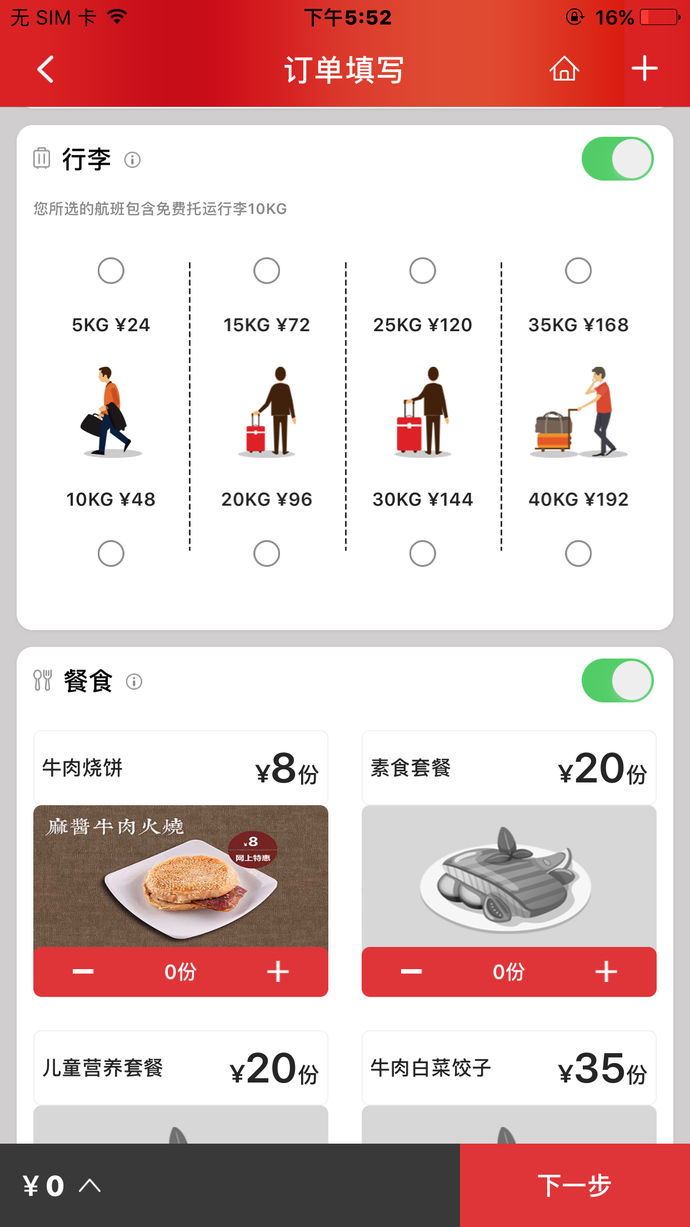Decrease the 牛肉烧饼 quantity
Image resolution: width=690 pixels, height=1227 pixels.
(83, 972)
